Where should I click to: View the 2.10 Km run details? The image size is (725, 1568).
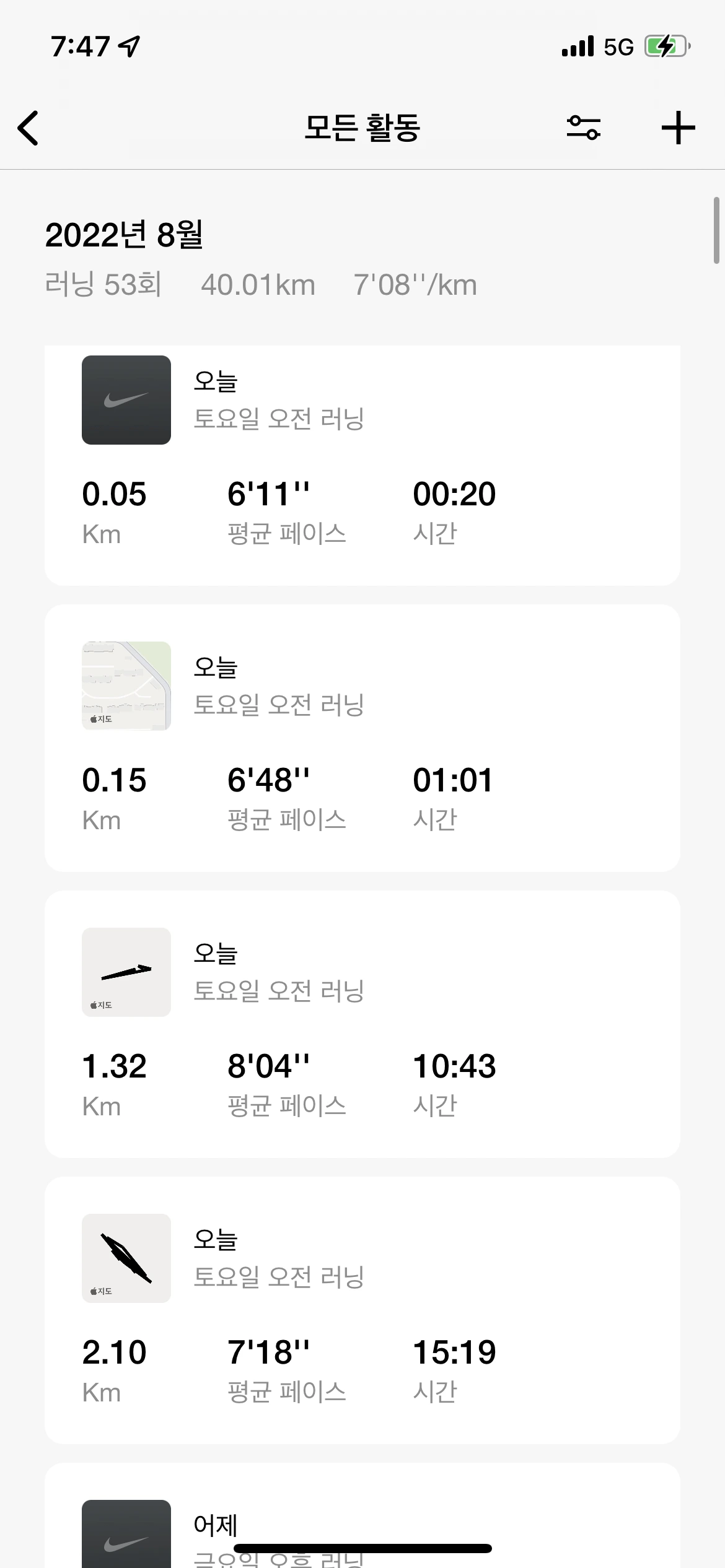click(x=362, y=1310)
